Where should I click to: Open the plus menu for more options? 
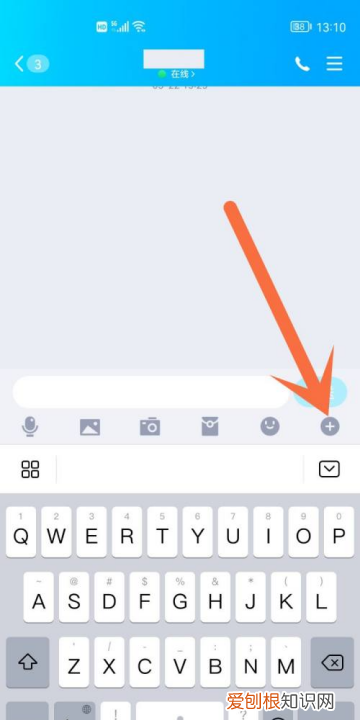tap(330, 427)
